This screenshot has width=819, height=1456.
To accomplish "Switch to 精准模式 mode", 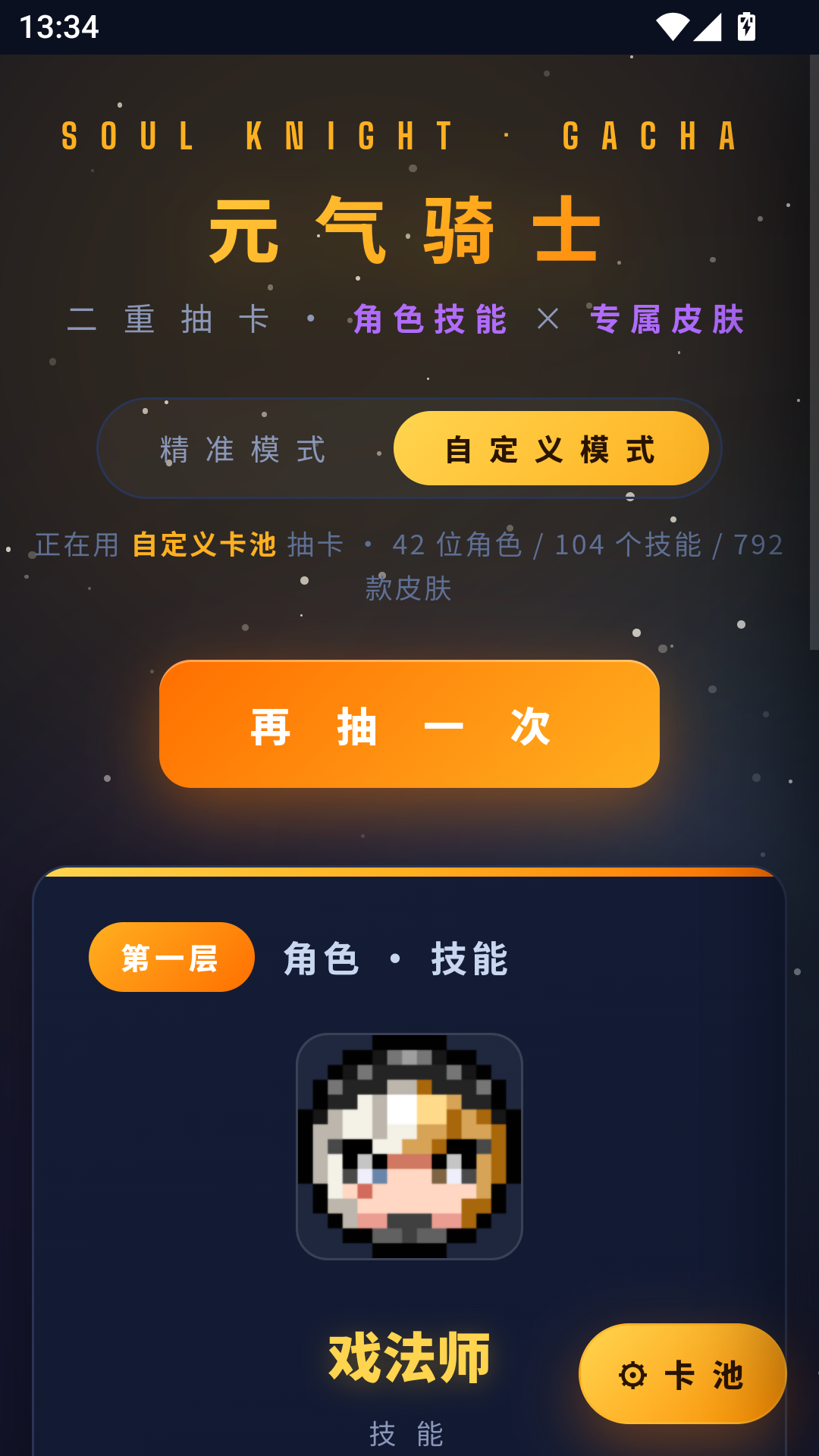I will click(243, 449).
